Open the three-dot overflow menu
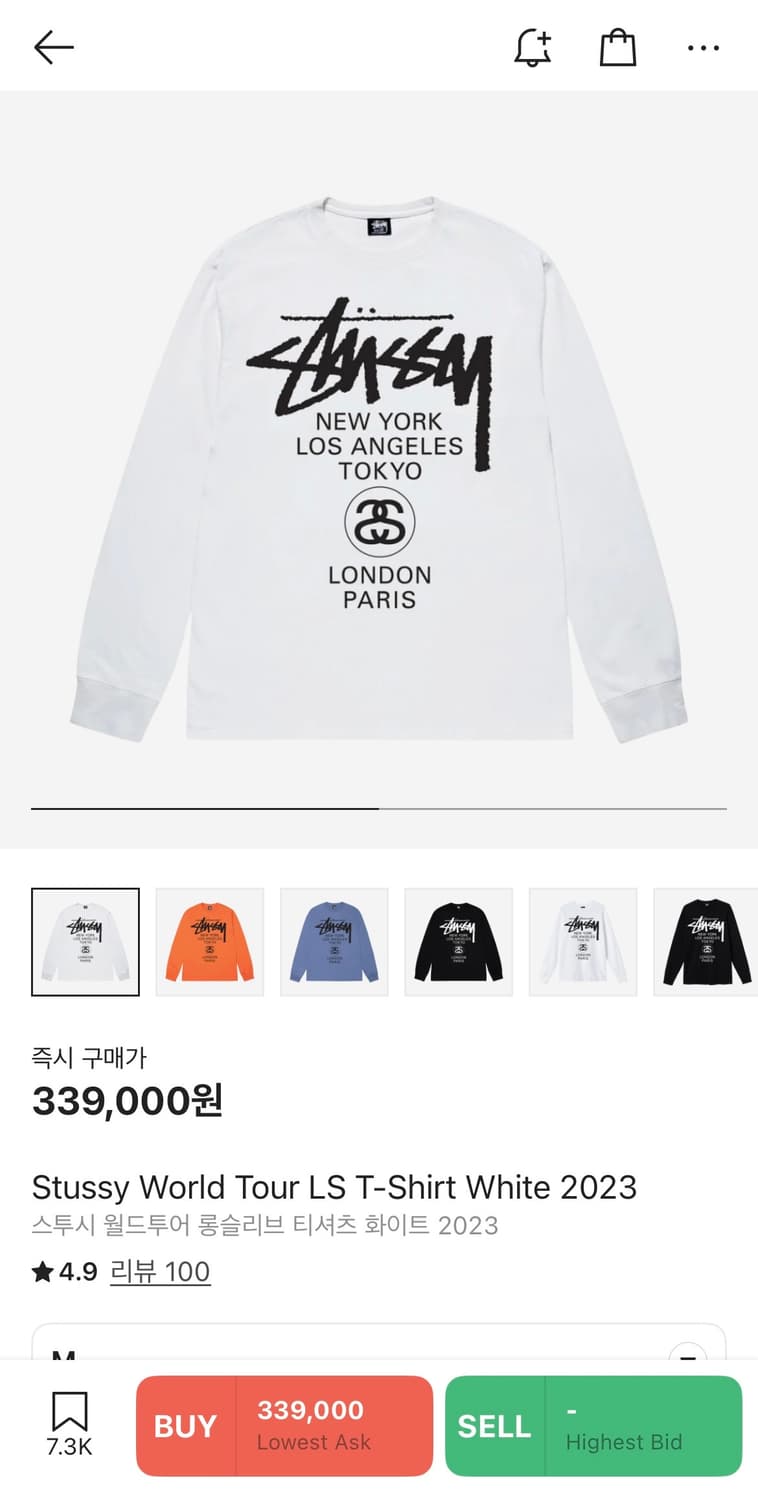The width and height of the screenshot is (758, 1500). (703, 48)
